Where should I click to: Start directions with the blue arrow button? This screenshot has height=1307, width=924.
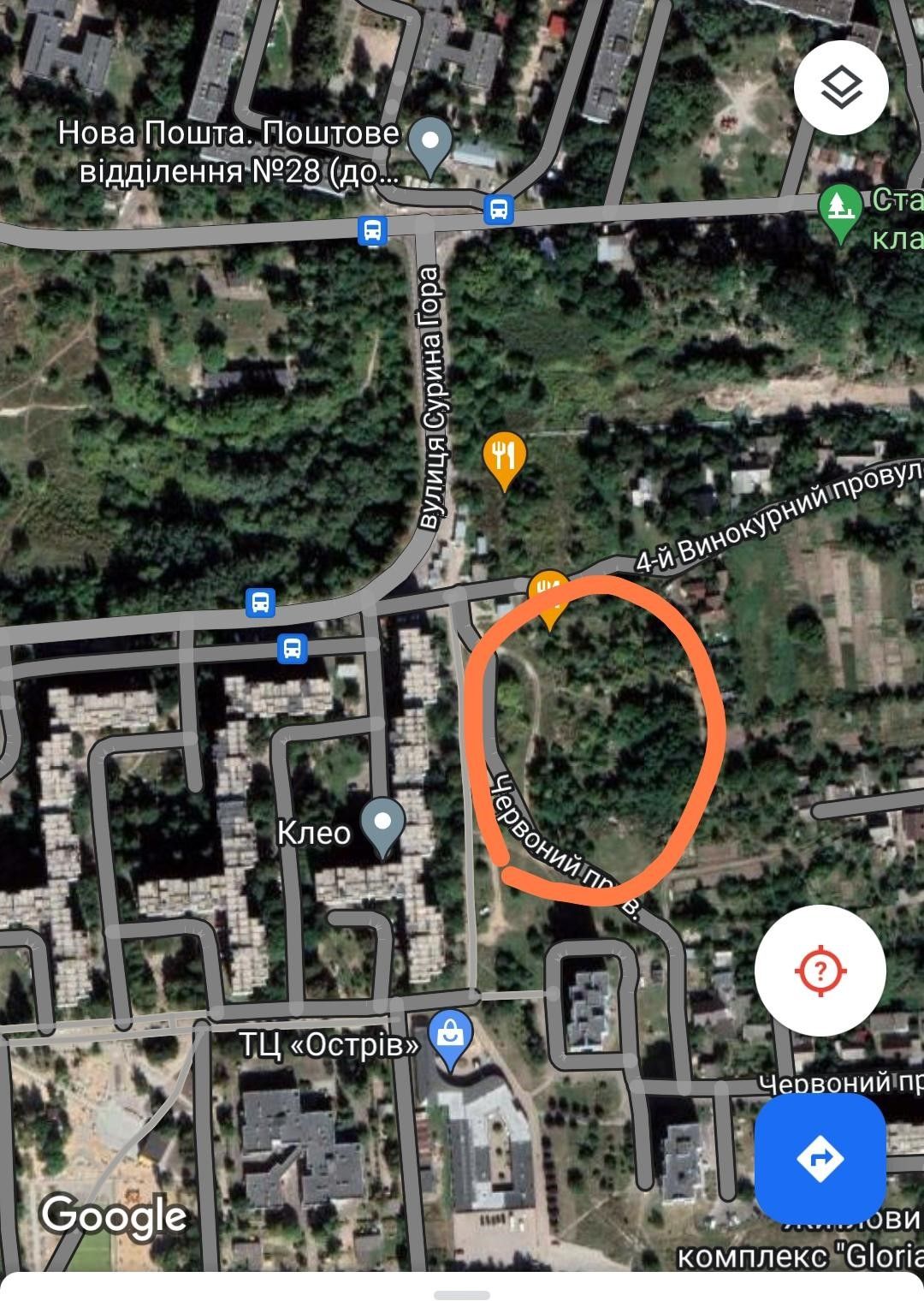[820, 1158]
